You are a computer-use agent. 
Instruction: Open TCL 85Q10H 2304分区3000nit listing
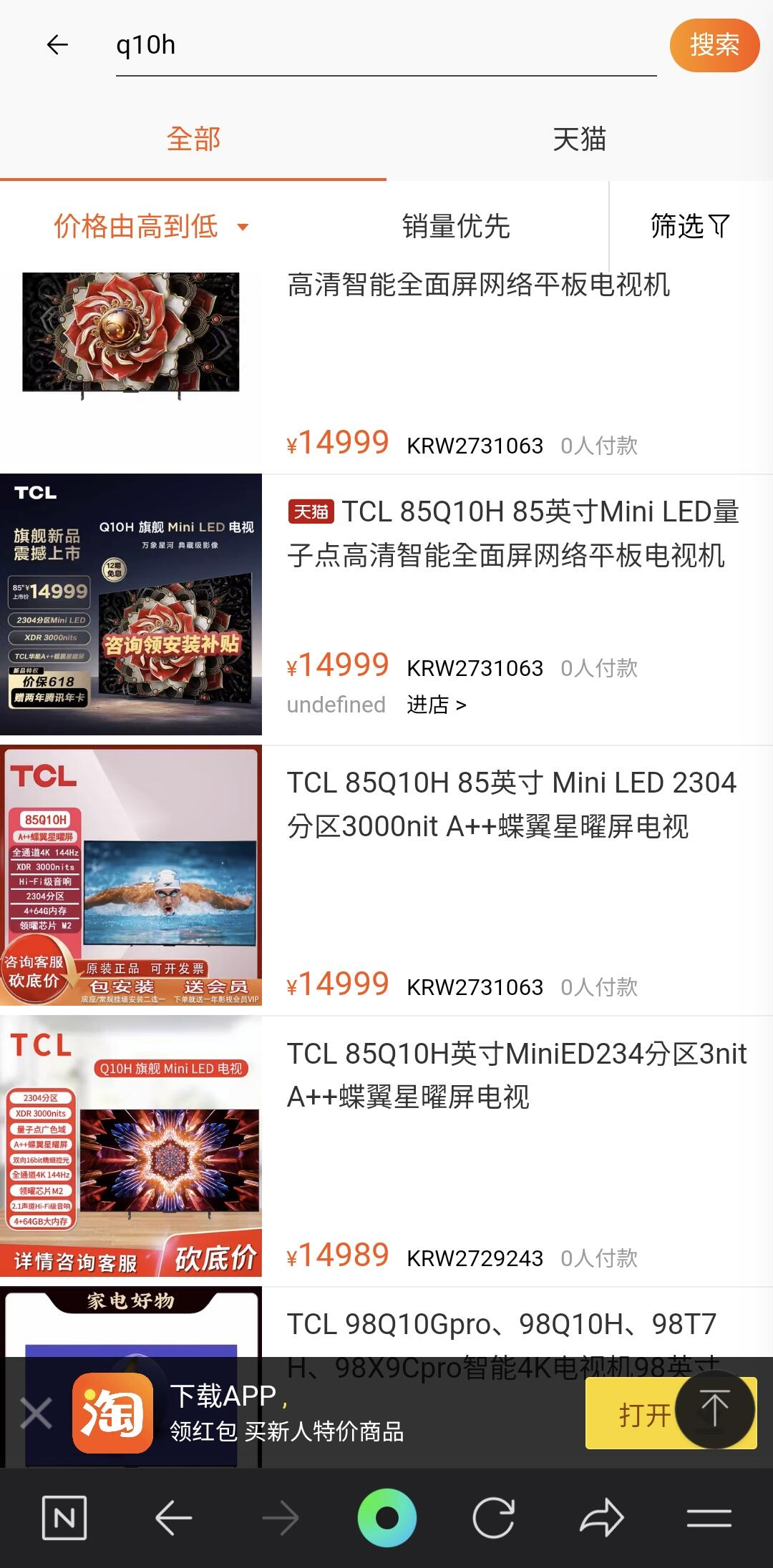pyautogui.click(x=511, y=805)
